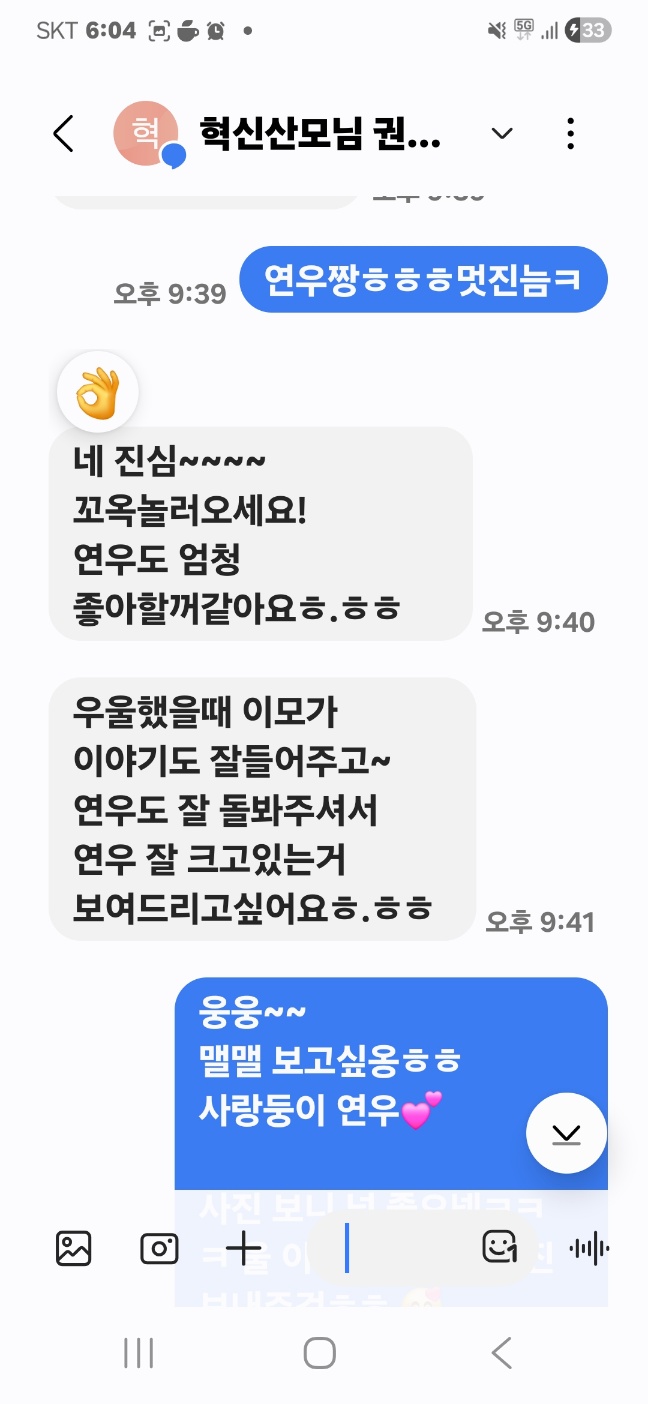Open the sticker and emoji picker
This screenshot has width=648, height=1404.
click(499, 1247)
